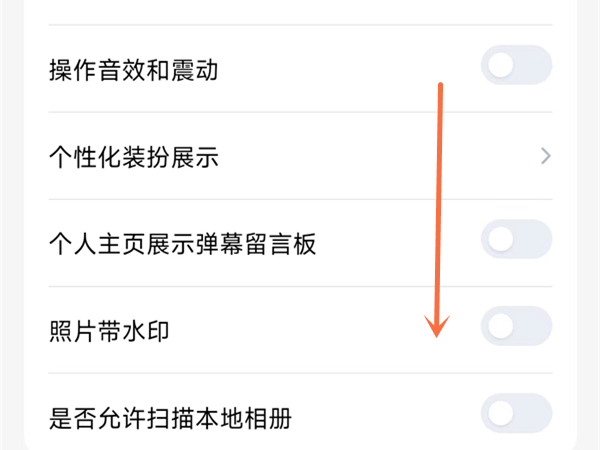600x450 pixels.
Task: Toggle 是否允许扫描本地相册 switch
Action: coord(516,413)
